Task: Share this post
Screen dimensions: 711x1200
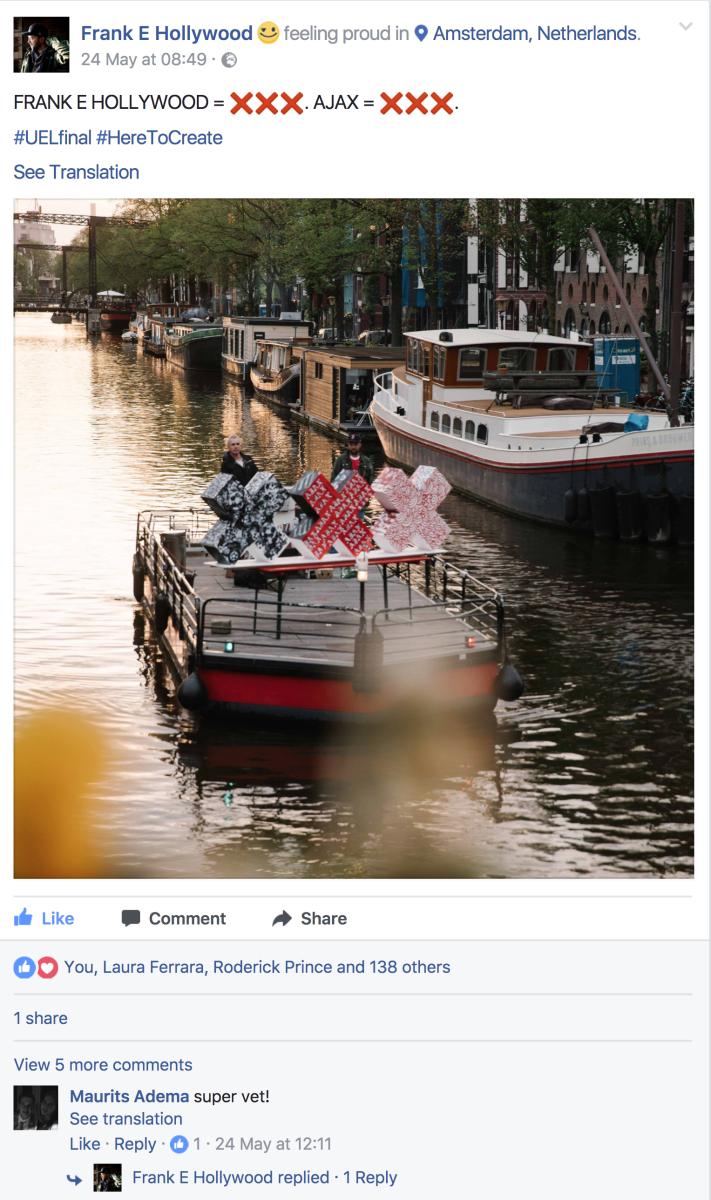Action: [310, 918]
